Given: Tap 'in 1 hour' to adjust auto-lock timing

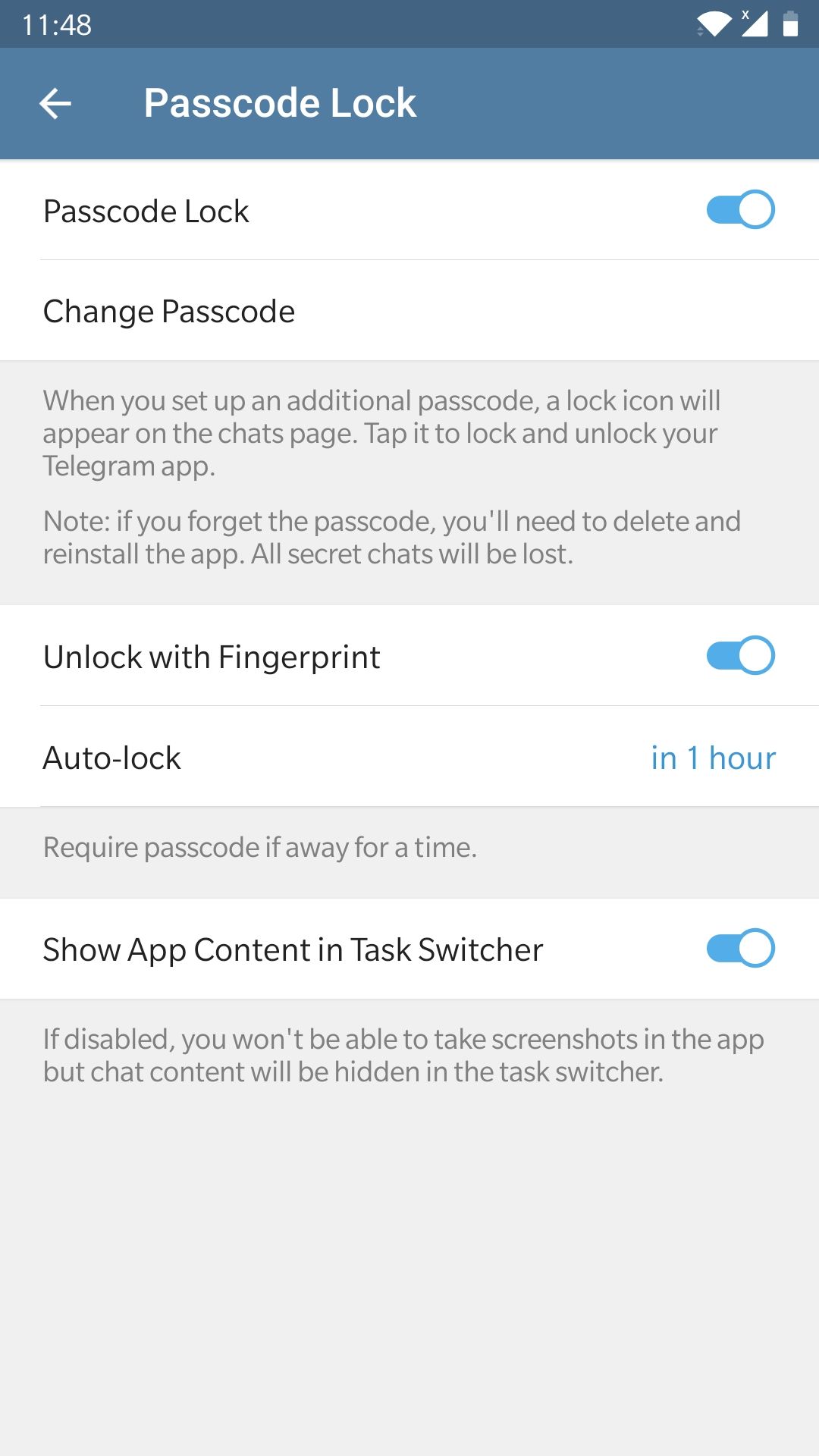Looking at the screenshot, I should [713, 758].
